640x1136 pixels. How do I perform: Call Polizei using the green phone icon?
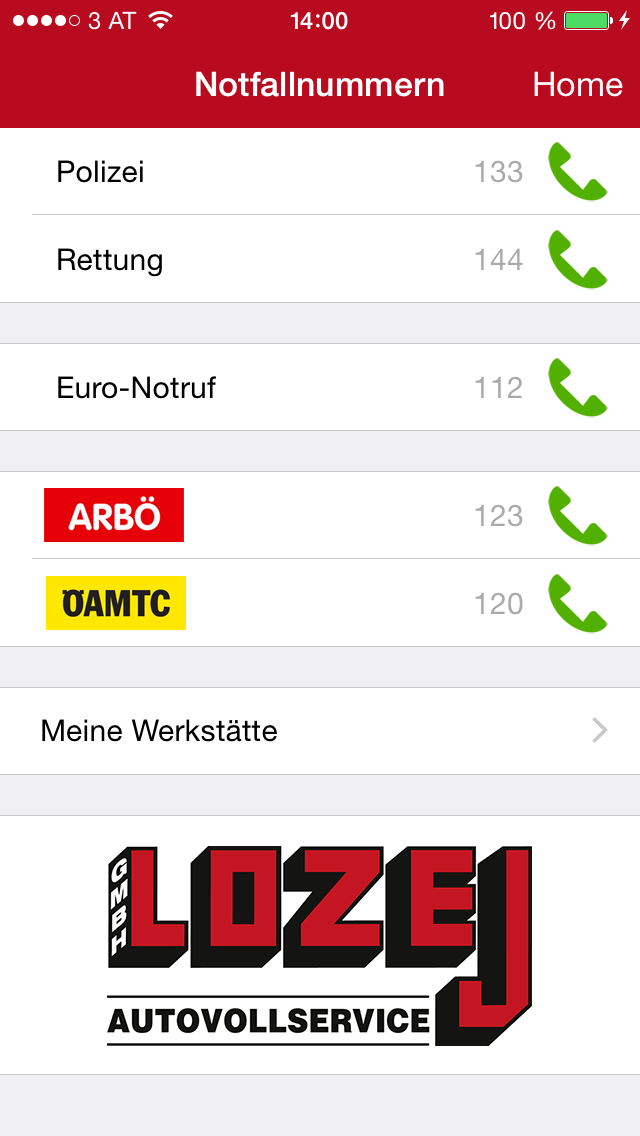[x=577, y=171]
